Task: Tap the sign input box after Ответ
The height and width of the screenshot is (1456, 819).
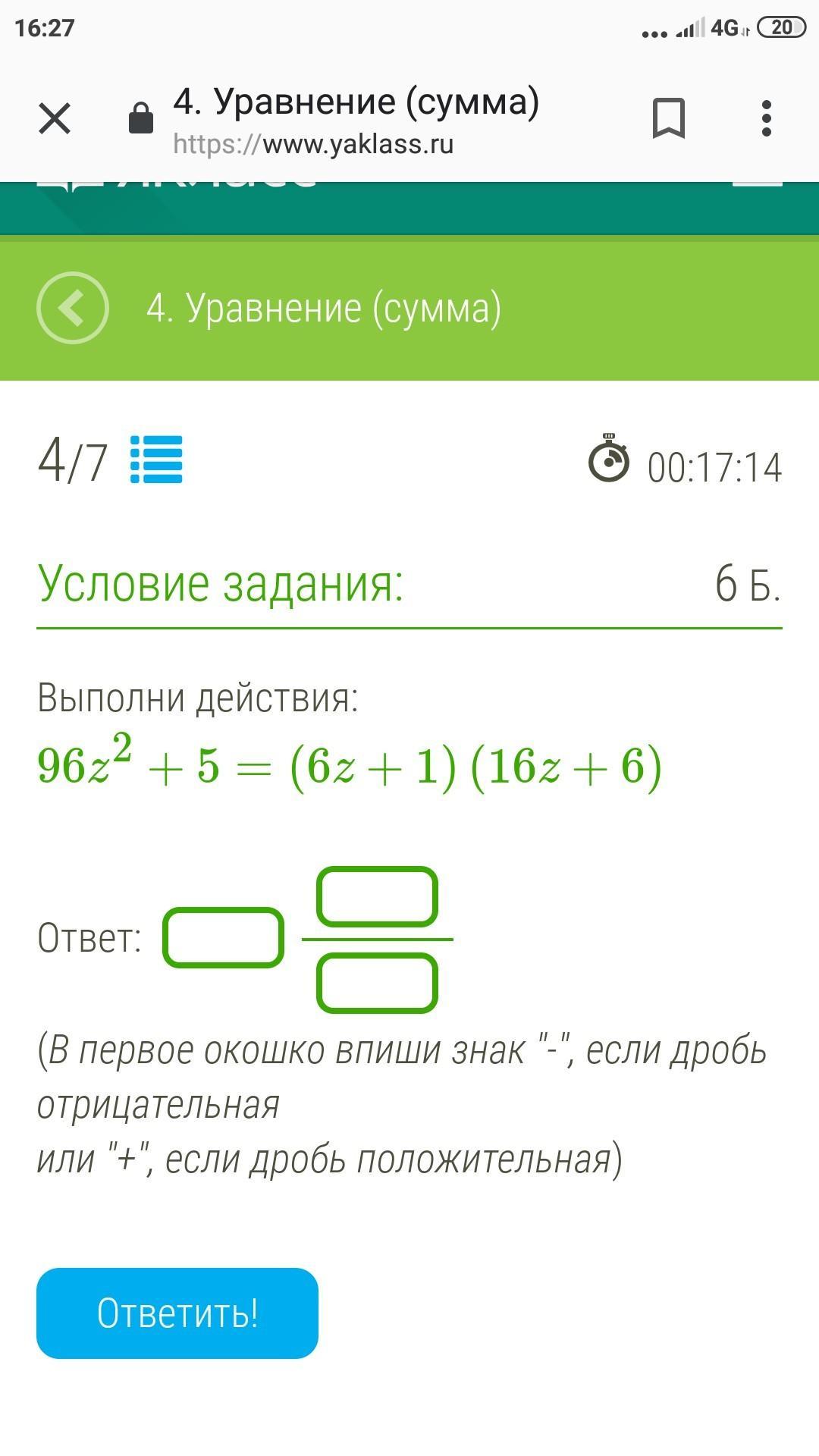Action: pyautogui.click(x=224, y=938)
